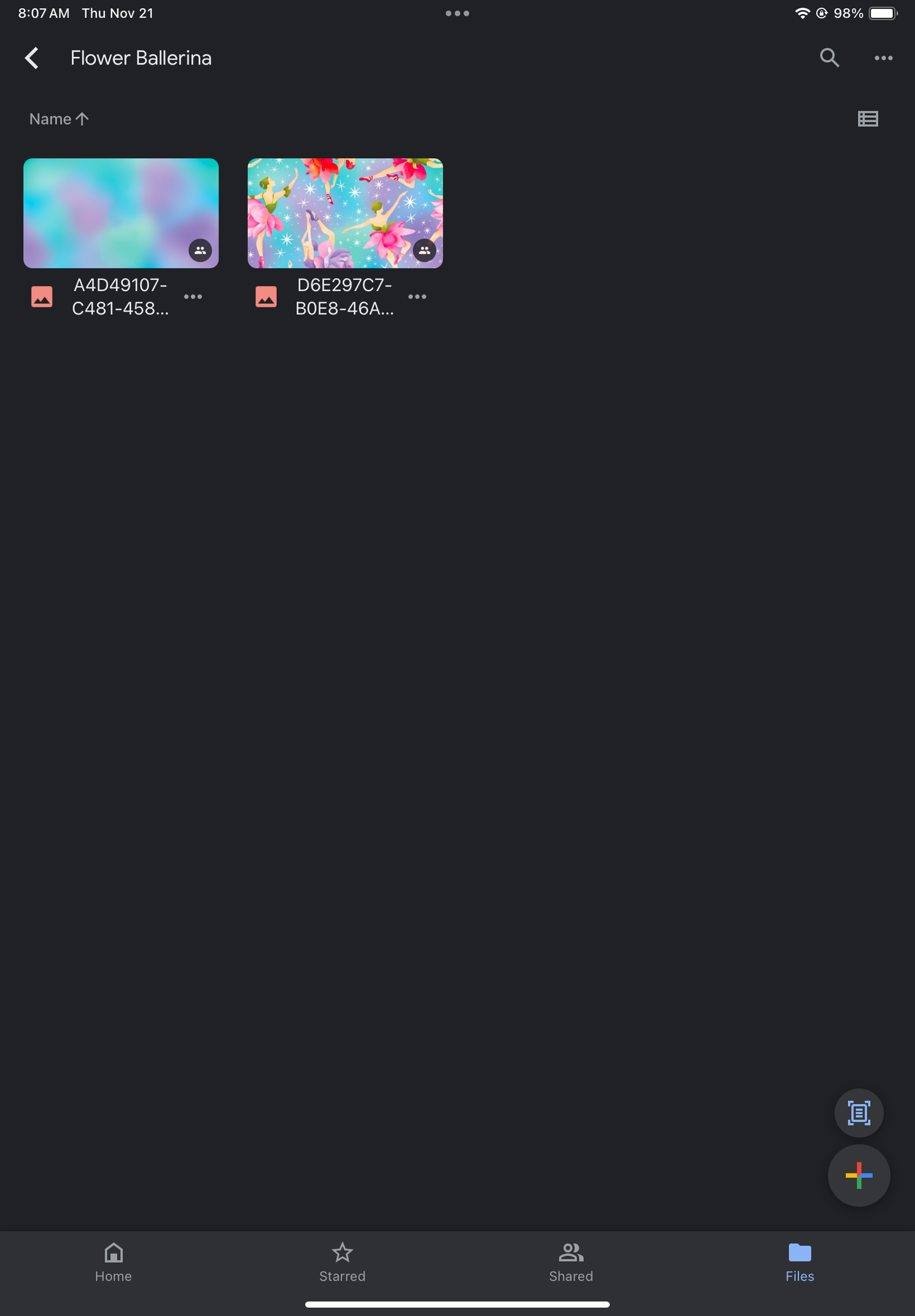Scan a document with the camera
The image size is (915, 1316).
(859, 1113)
